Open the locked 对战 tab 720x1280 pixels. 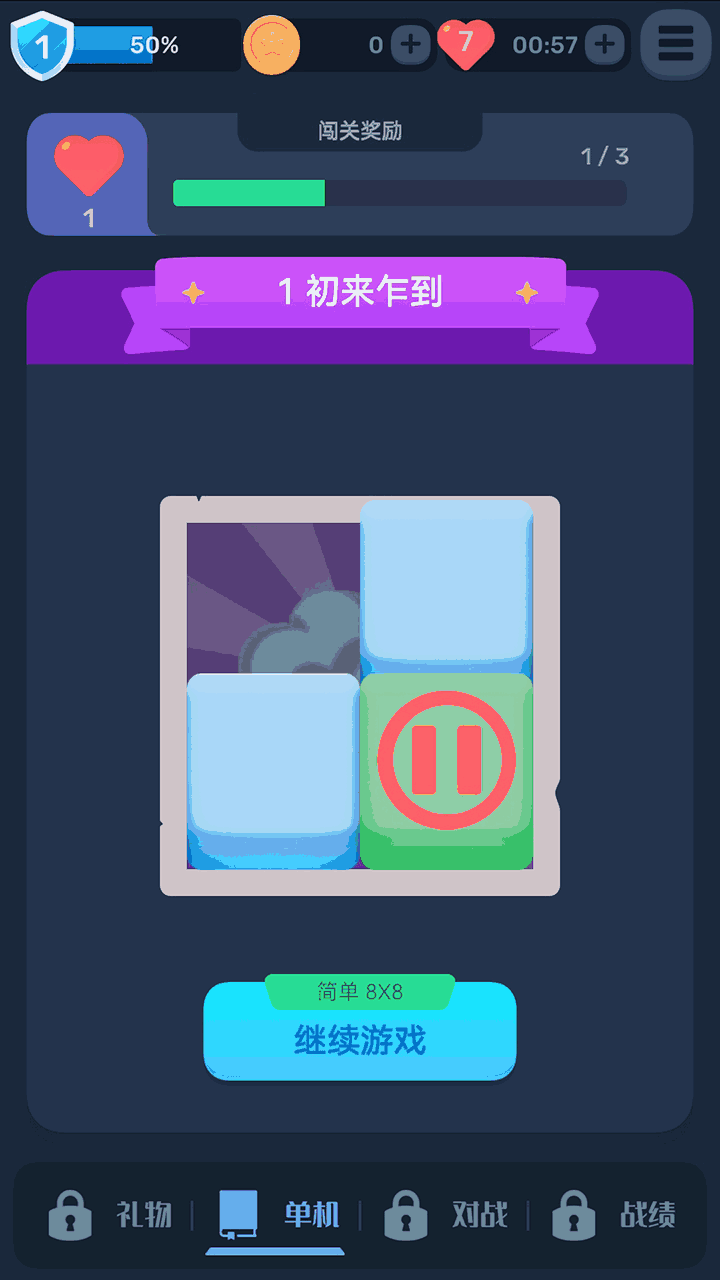click(447, 1215)
